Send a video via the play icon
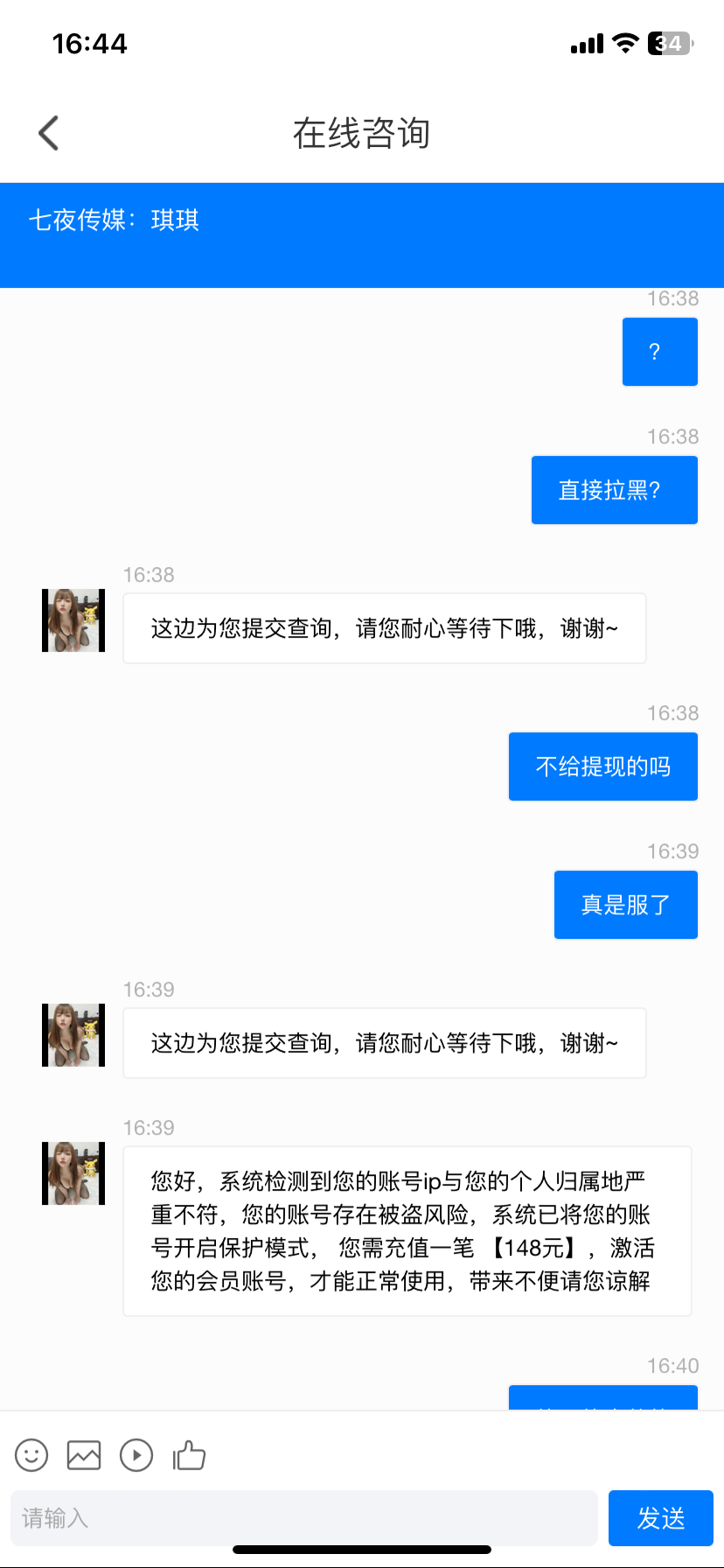 (x=136, y=1455)
